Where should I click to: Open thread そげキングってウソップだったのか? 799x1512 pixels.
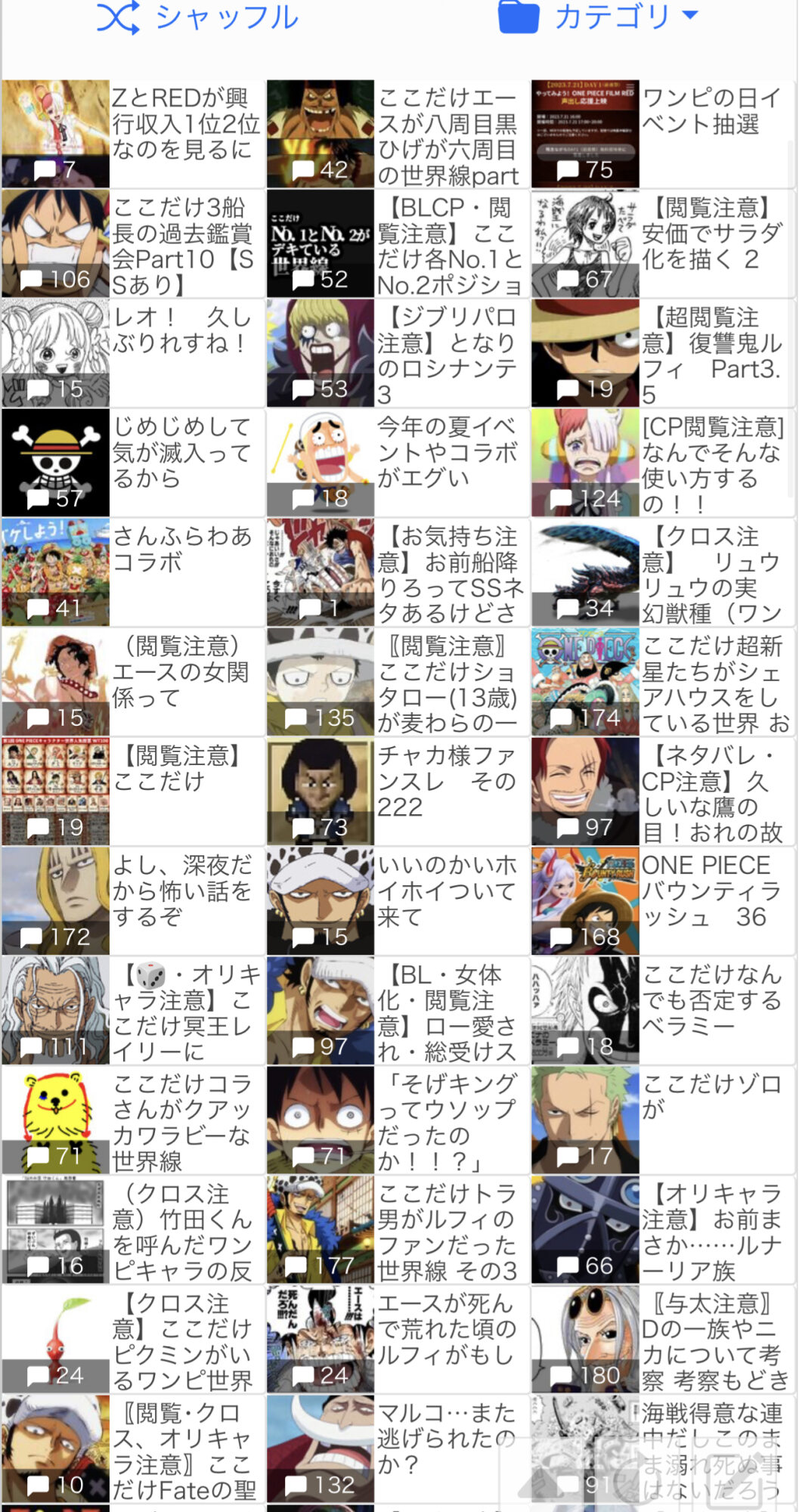(398, 1120)
